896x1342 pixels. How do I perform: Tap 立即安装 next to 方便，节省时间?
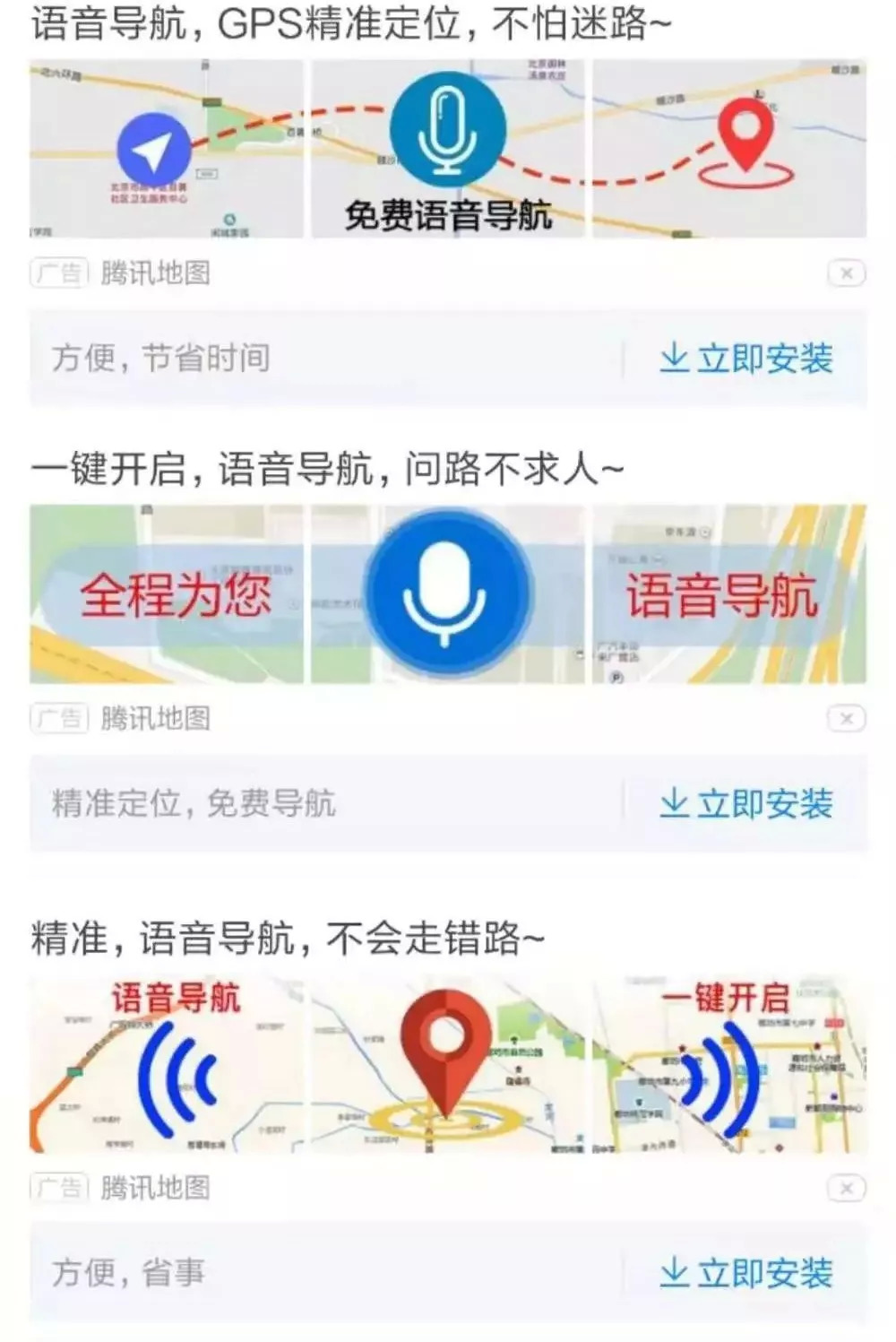tap(745, 359)
